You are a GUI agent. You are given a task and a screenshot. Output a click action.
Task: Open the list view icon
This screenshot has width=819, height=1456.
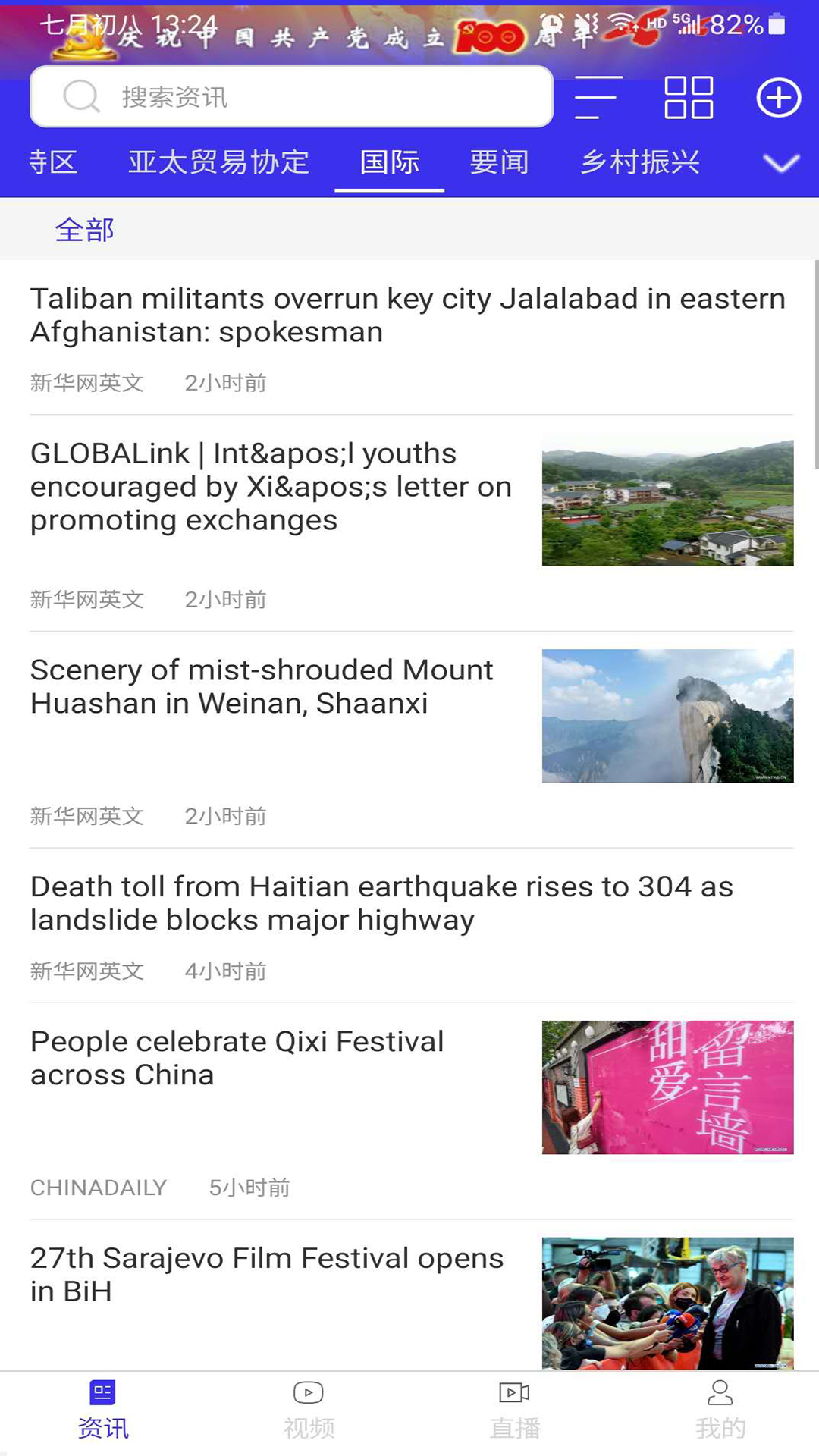tap(598, 97)
